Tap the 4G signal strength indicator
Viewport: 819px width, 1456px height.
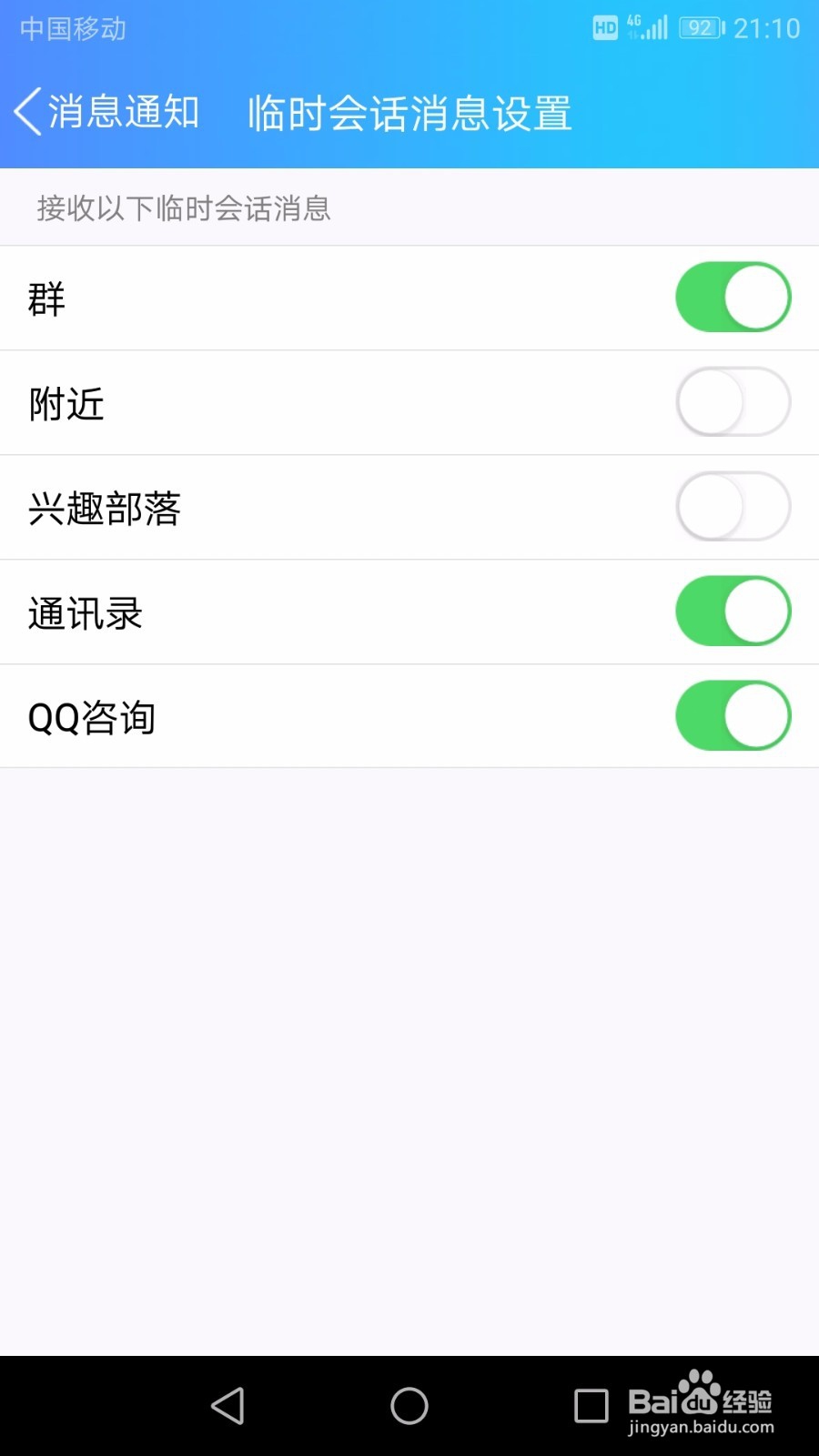pyautogui.click(x=648, y=27)
